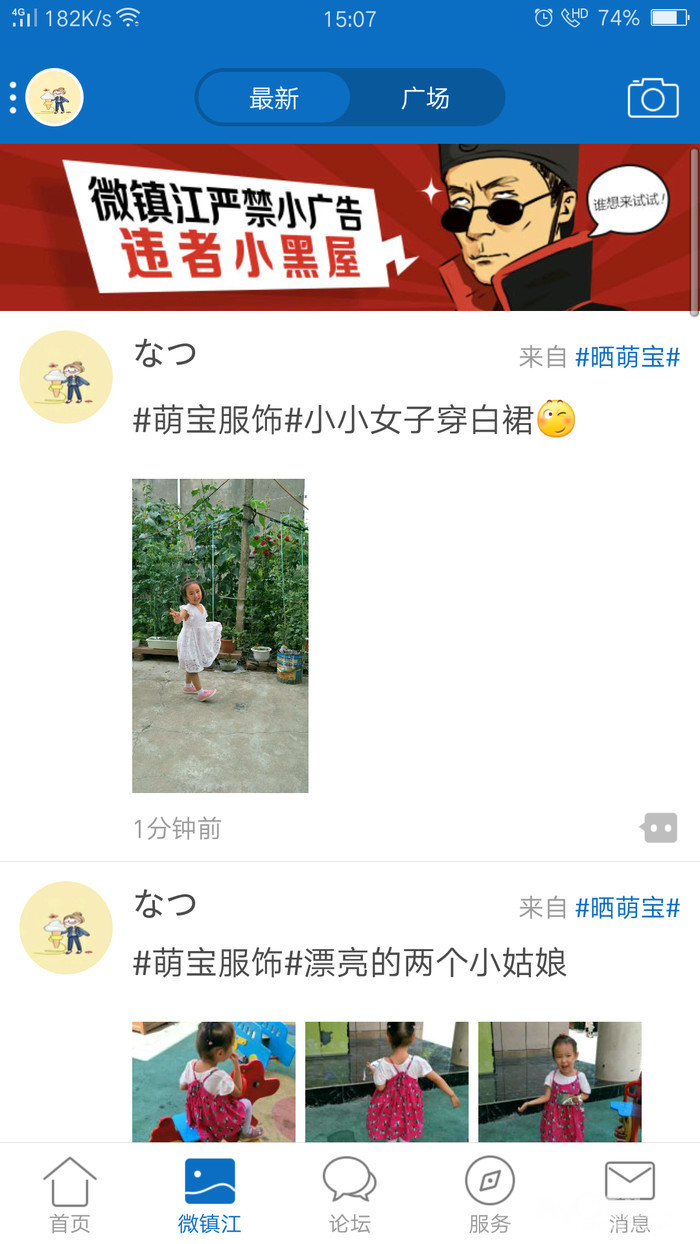This screenshot has height=1244, width=700.
Task: Open the profile avatar menu in header
Action: point(54,98)
